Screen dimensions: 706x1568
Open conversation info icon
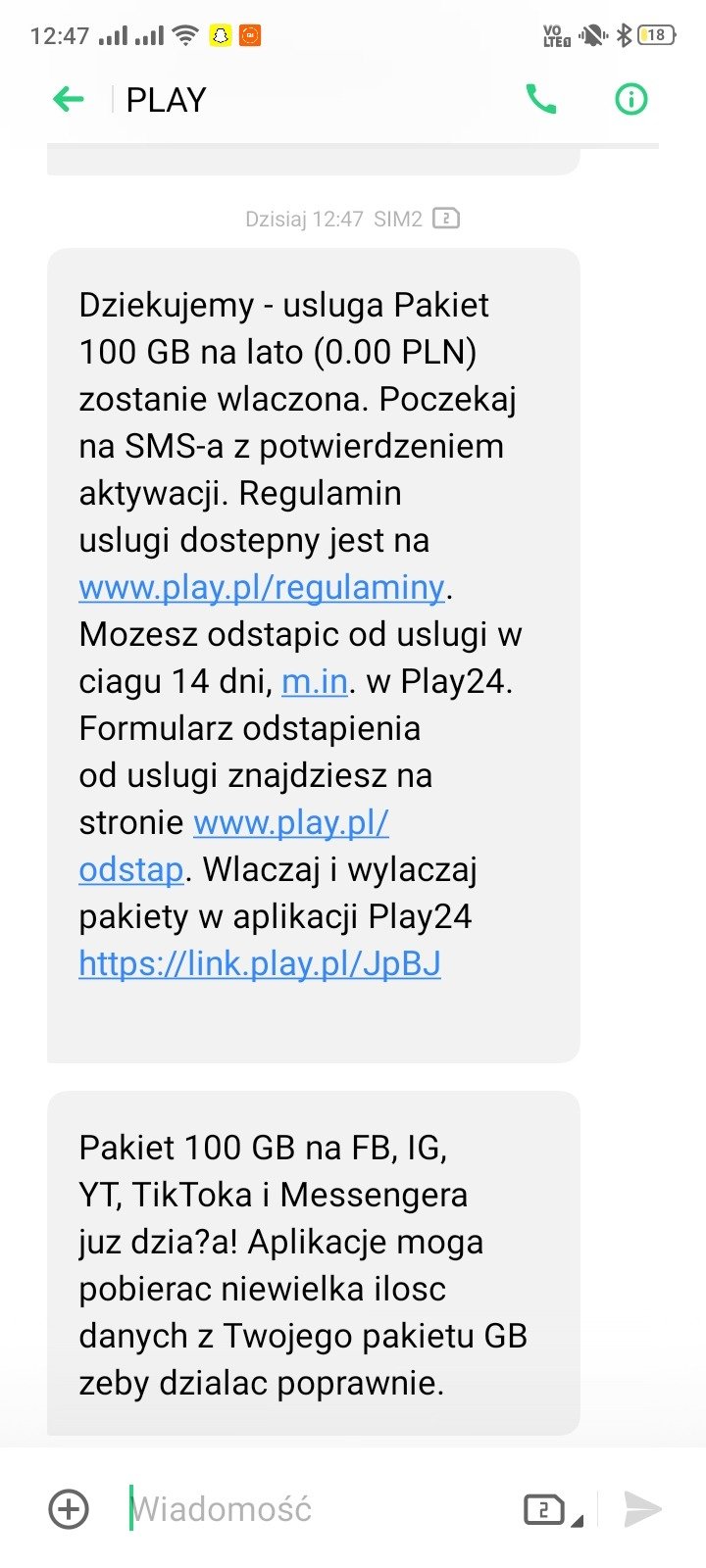[x=631, y=99]
